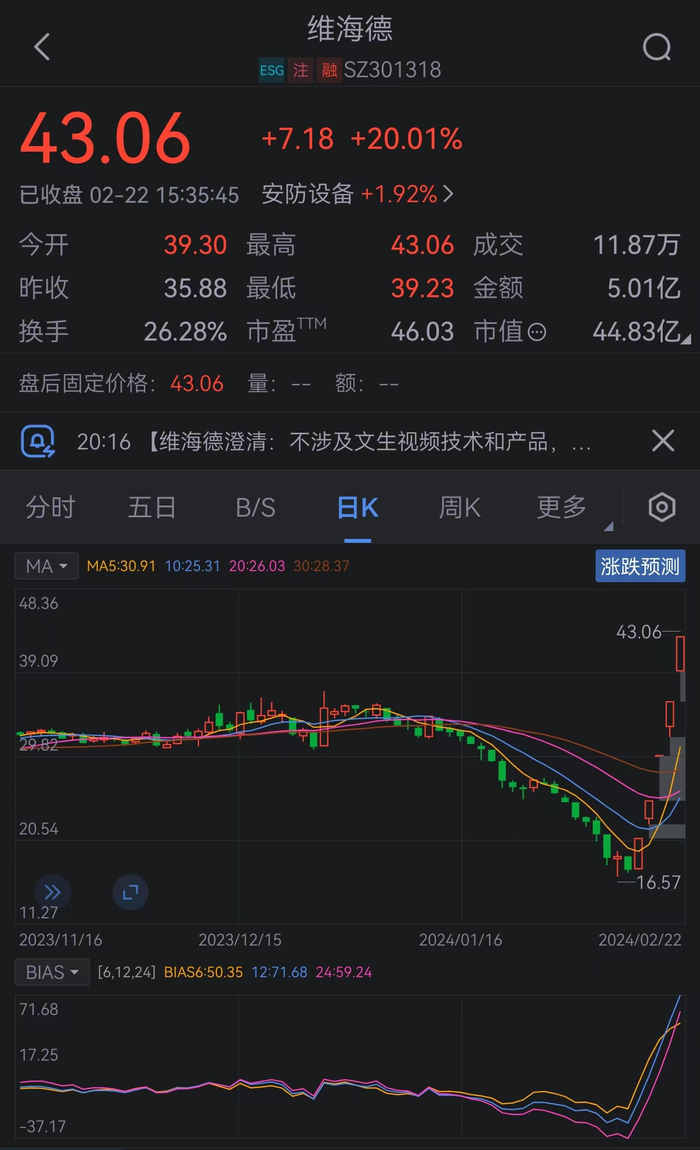Expand 市值 details via the info icon
Viewport: 700px width, 1150px height.
pyautogui.click(x=537, y=332)
